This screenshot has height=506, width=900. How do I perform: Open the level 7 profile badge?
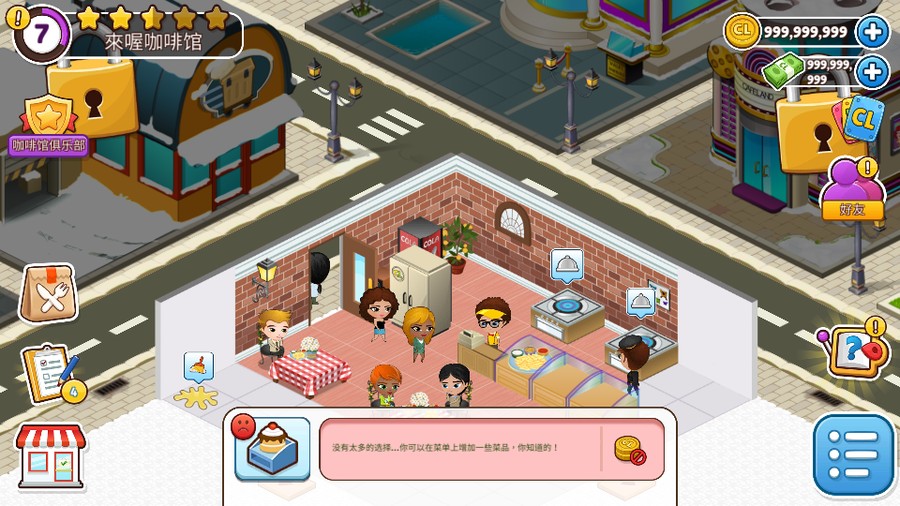tap(41, 33)
